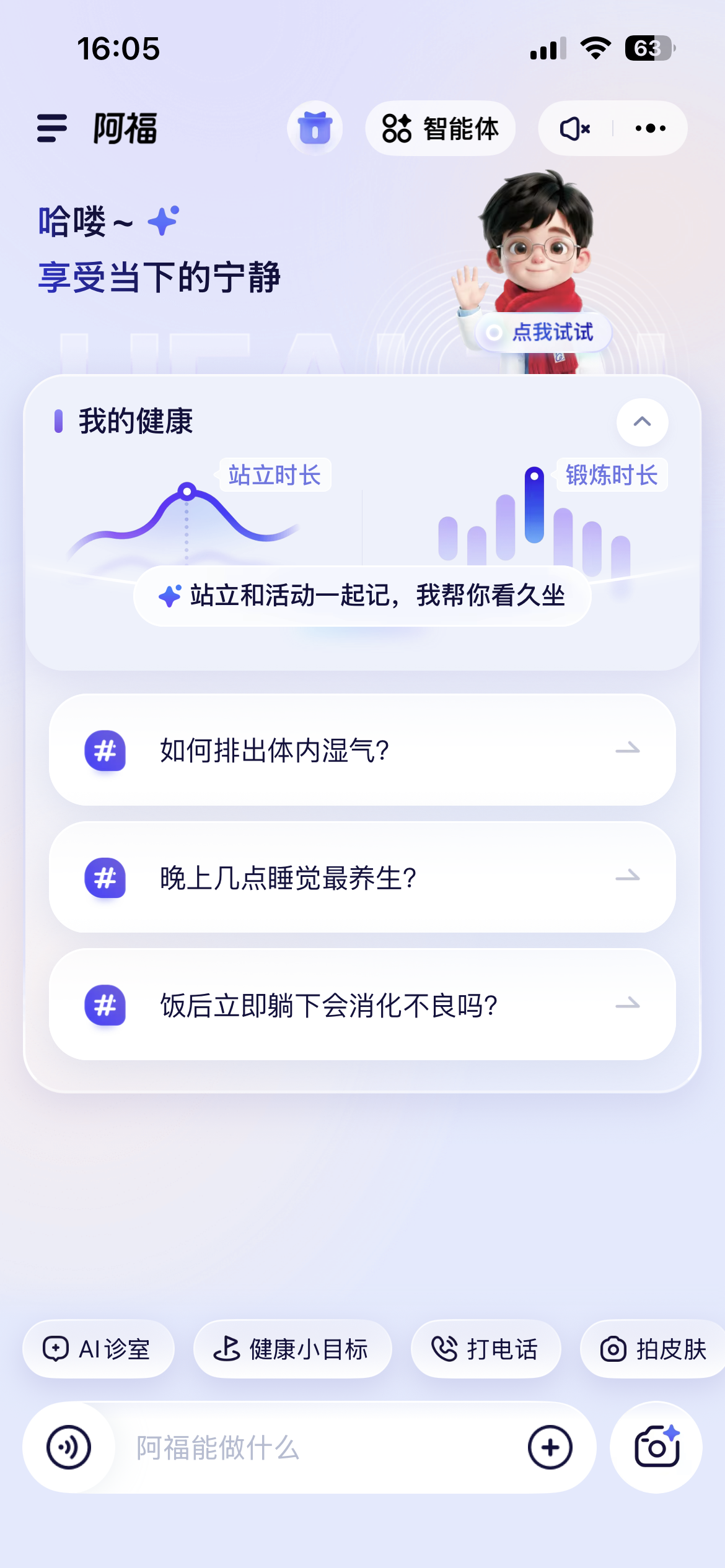Tap the 点我试试 bubble
The width and height of the screenshot is (725, 1568).
(544, 333)
